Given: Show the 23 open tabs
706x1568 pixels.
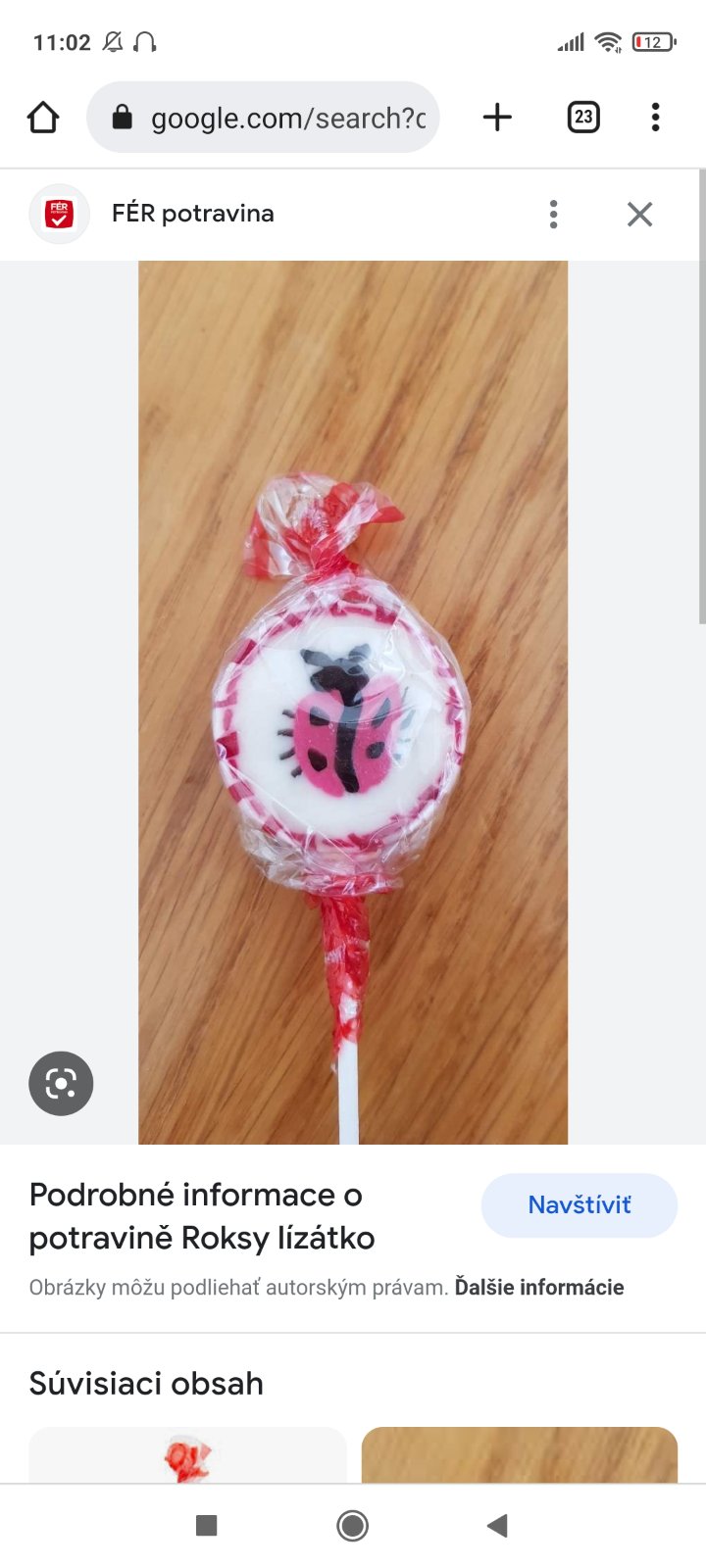Looking at the screenshot, I should 583,118.
